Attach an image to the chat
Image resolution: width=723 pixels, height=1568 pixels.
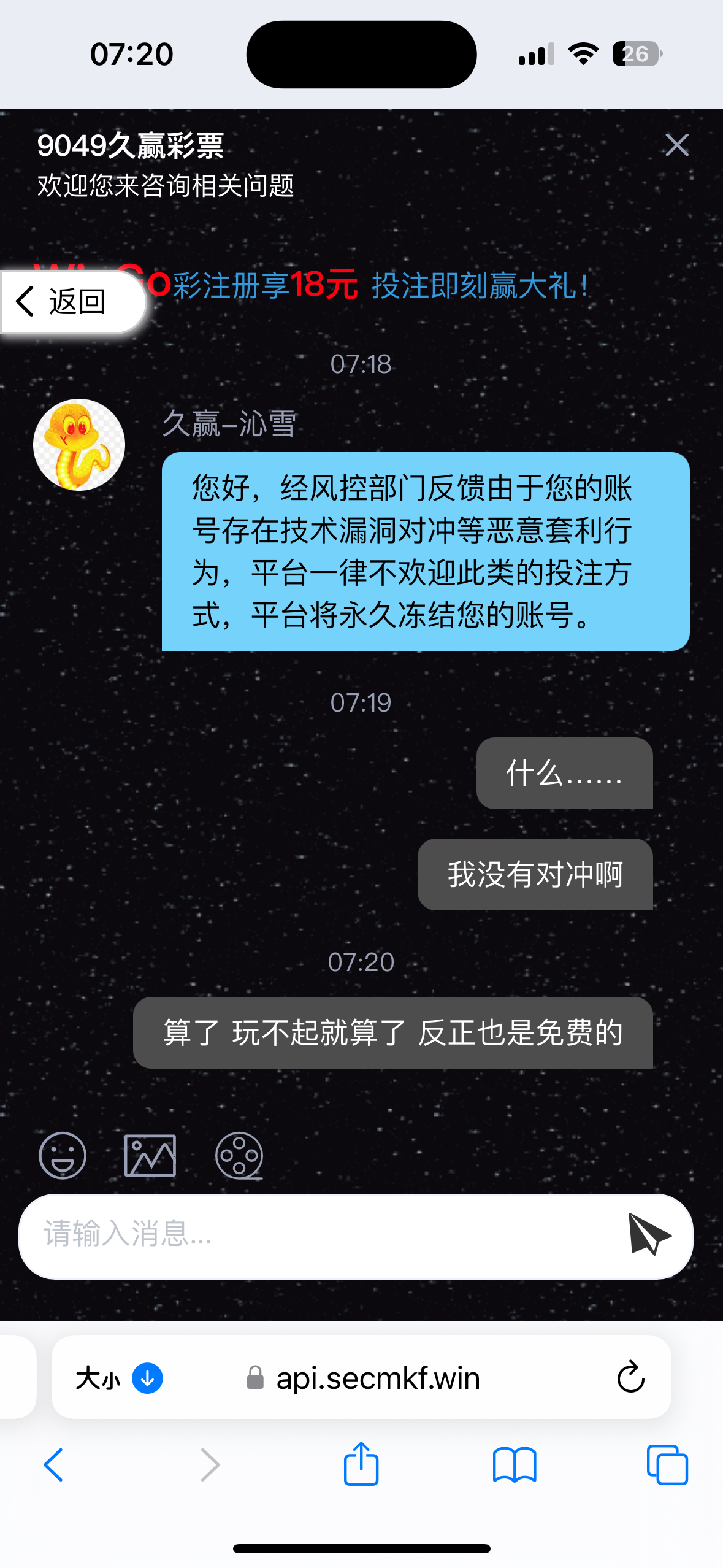(150, 1156)
